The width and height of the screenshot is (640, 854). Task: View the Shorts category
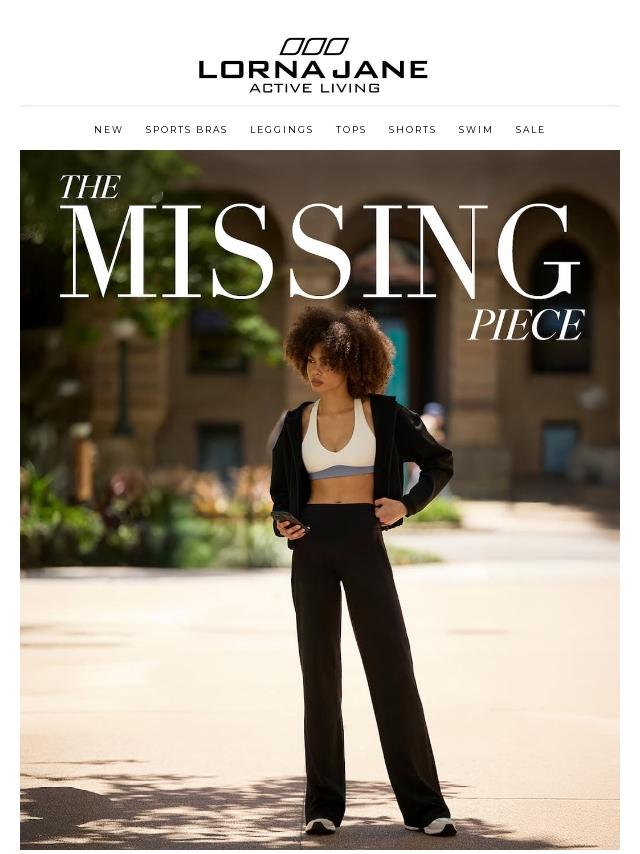(x=412, y=130)
